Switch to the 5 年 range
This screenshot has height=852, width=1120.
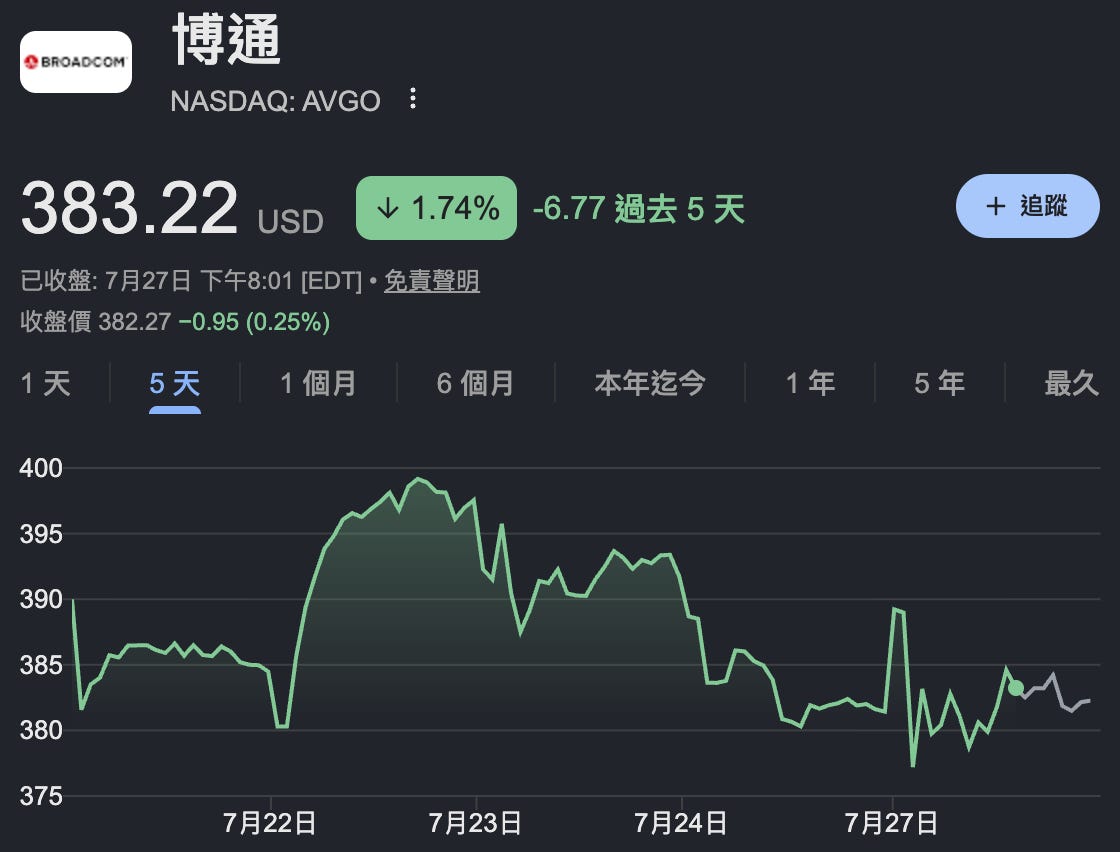click(x=939, y=384)
